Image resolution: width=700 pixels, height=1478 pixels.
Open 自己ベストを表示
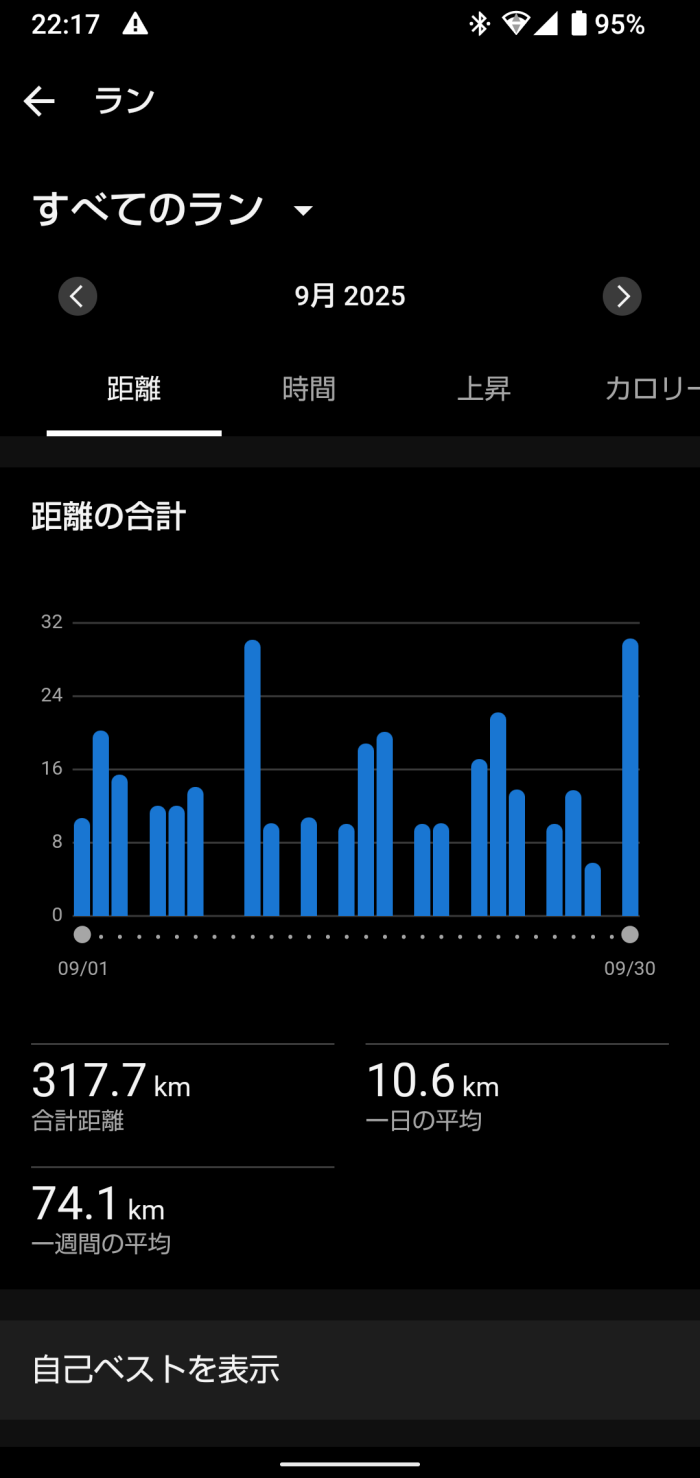tap(350, 1369)
